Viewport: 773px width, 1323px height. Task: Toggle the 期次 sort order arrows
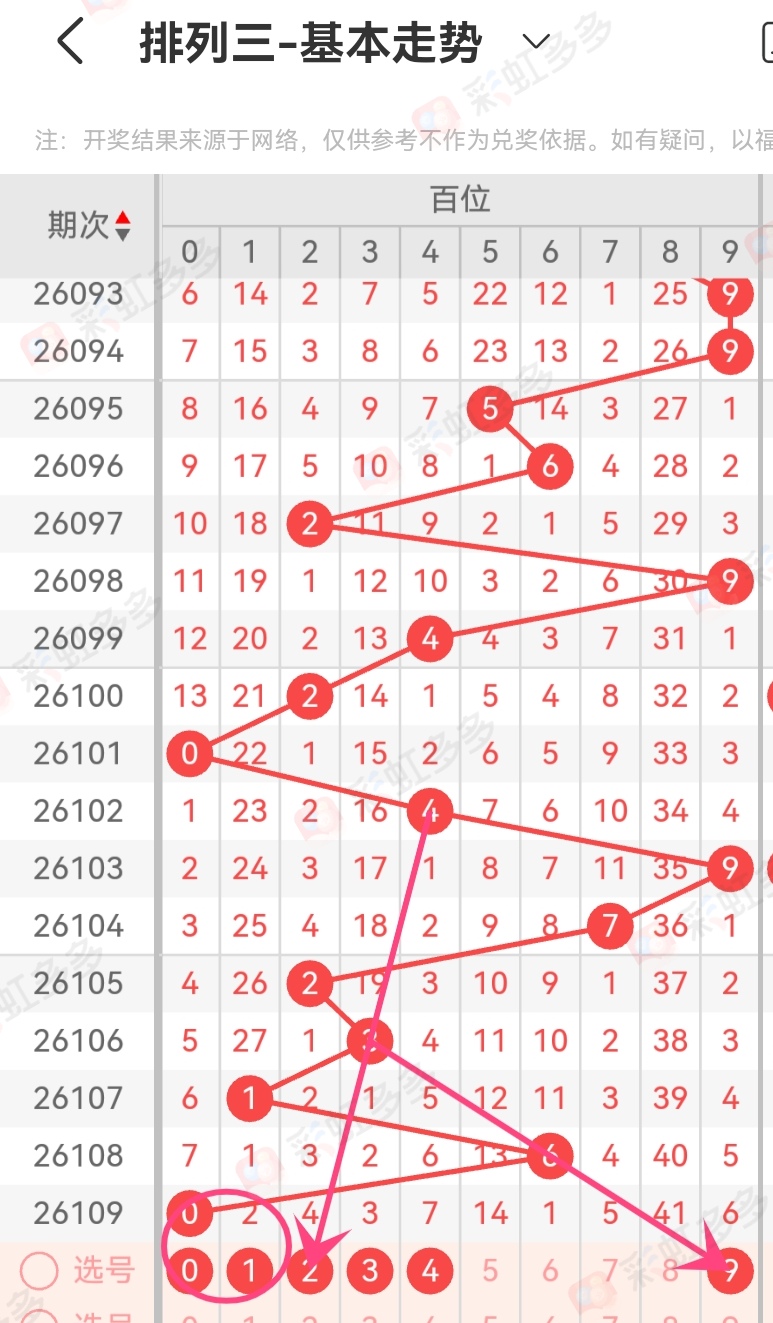coord(122,226)
